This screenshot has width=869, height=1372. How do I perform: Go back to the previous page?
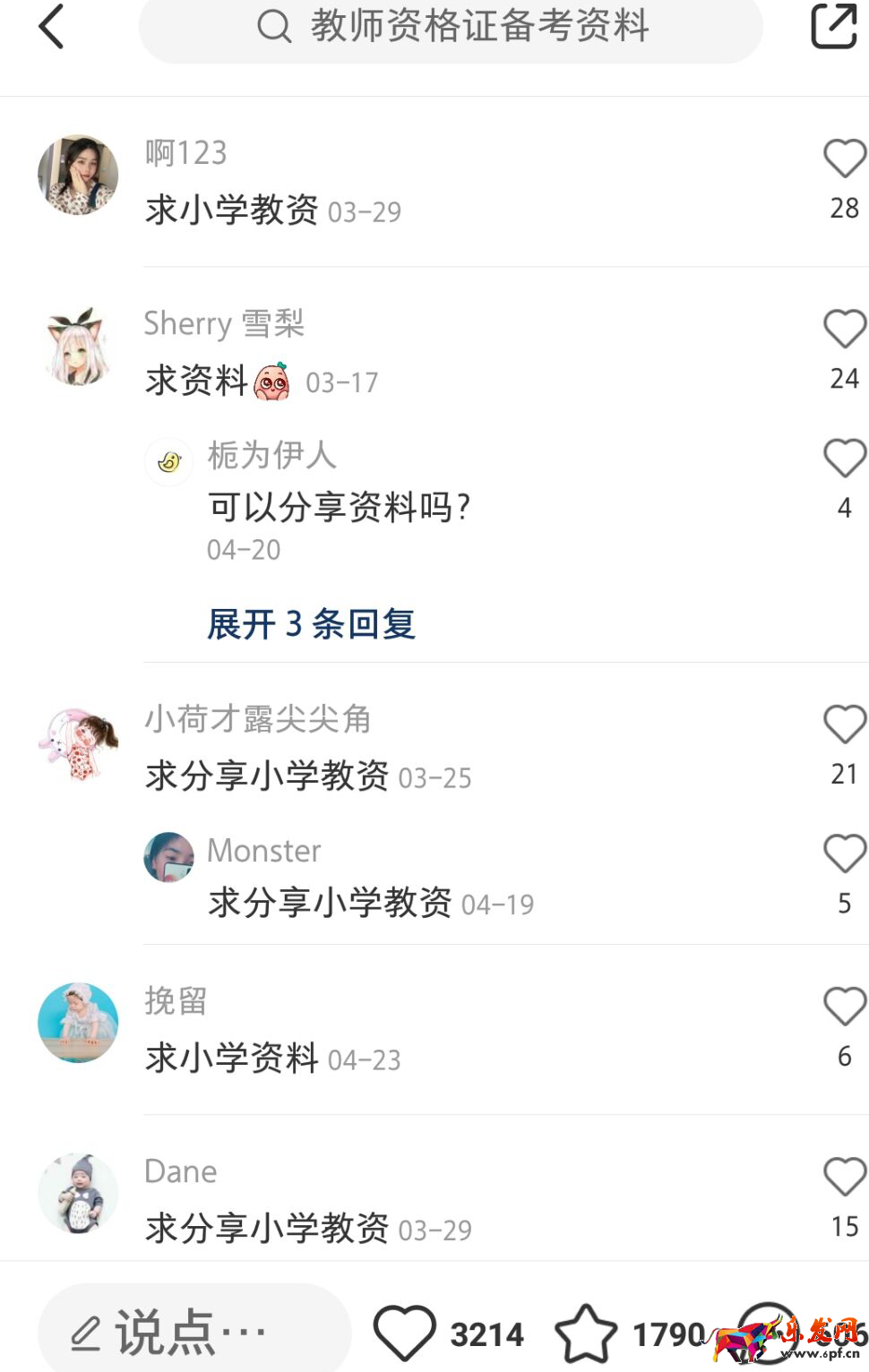click(x=52, y=27)
